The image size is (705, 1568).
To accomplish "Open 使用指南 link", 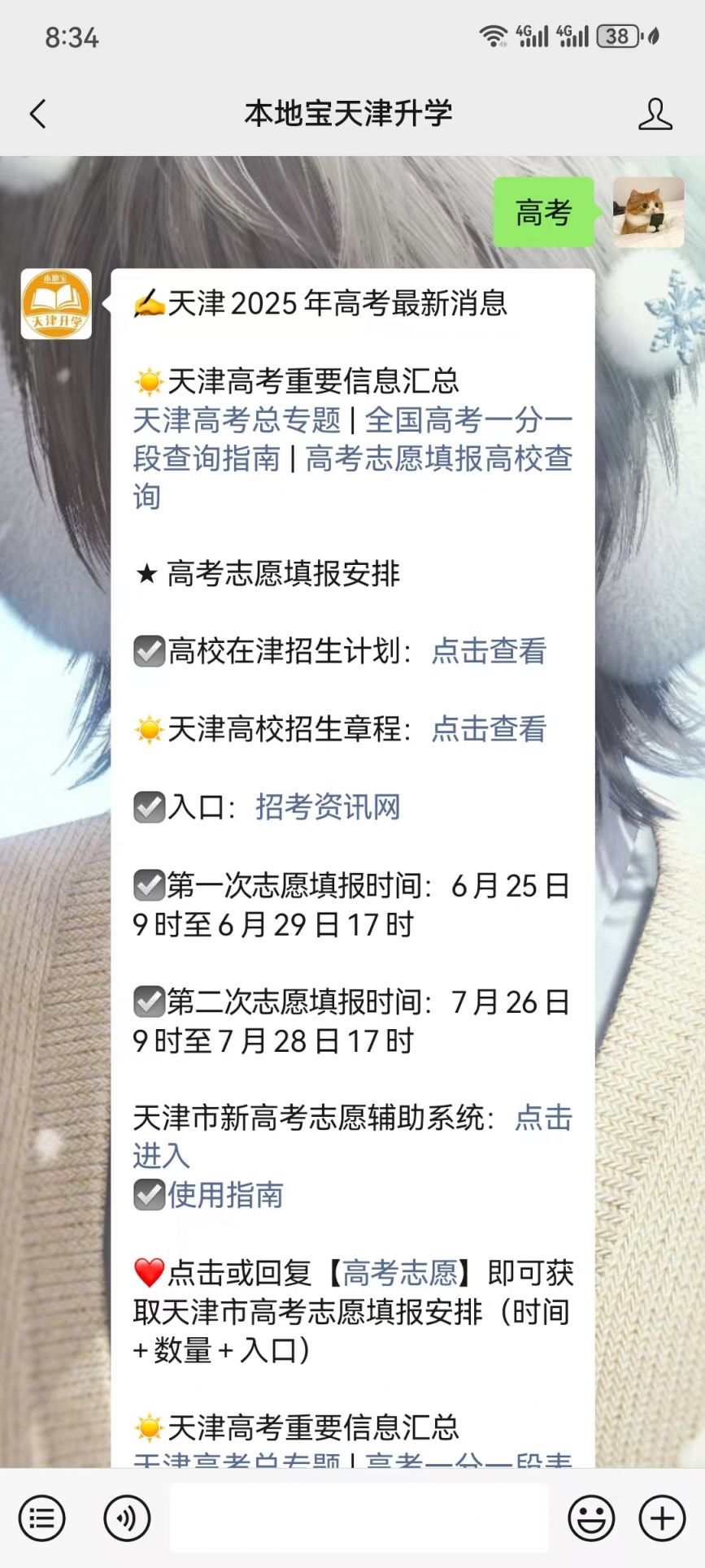I will click(225, 1195).
